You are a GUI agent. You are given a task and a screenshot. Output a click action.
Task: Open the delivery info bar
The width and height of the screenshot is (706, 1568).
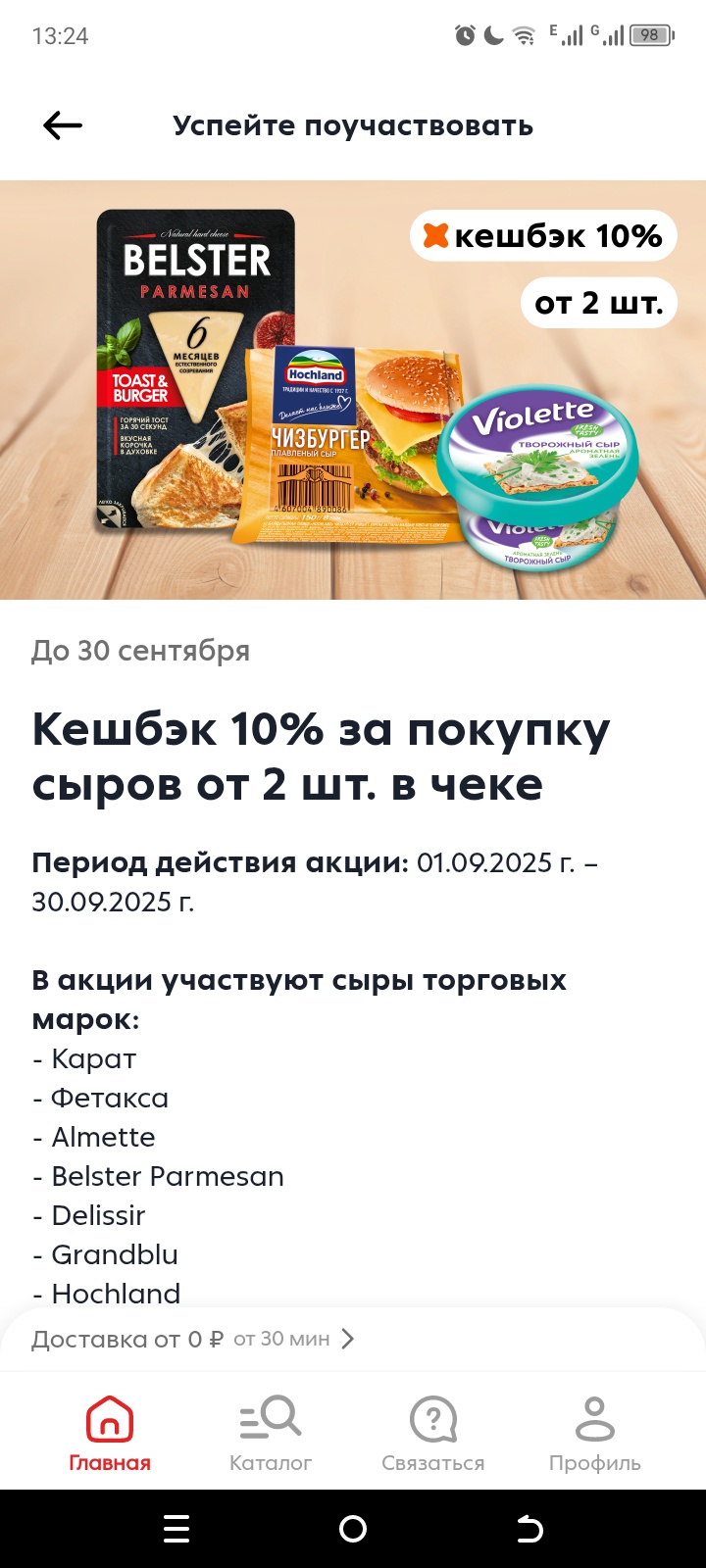(194, 1339)
